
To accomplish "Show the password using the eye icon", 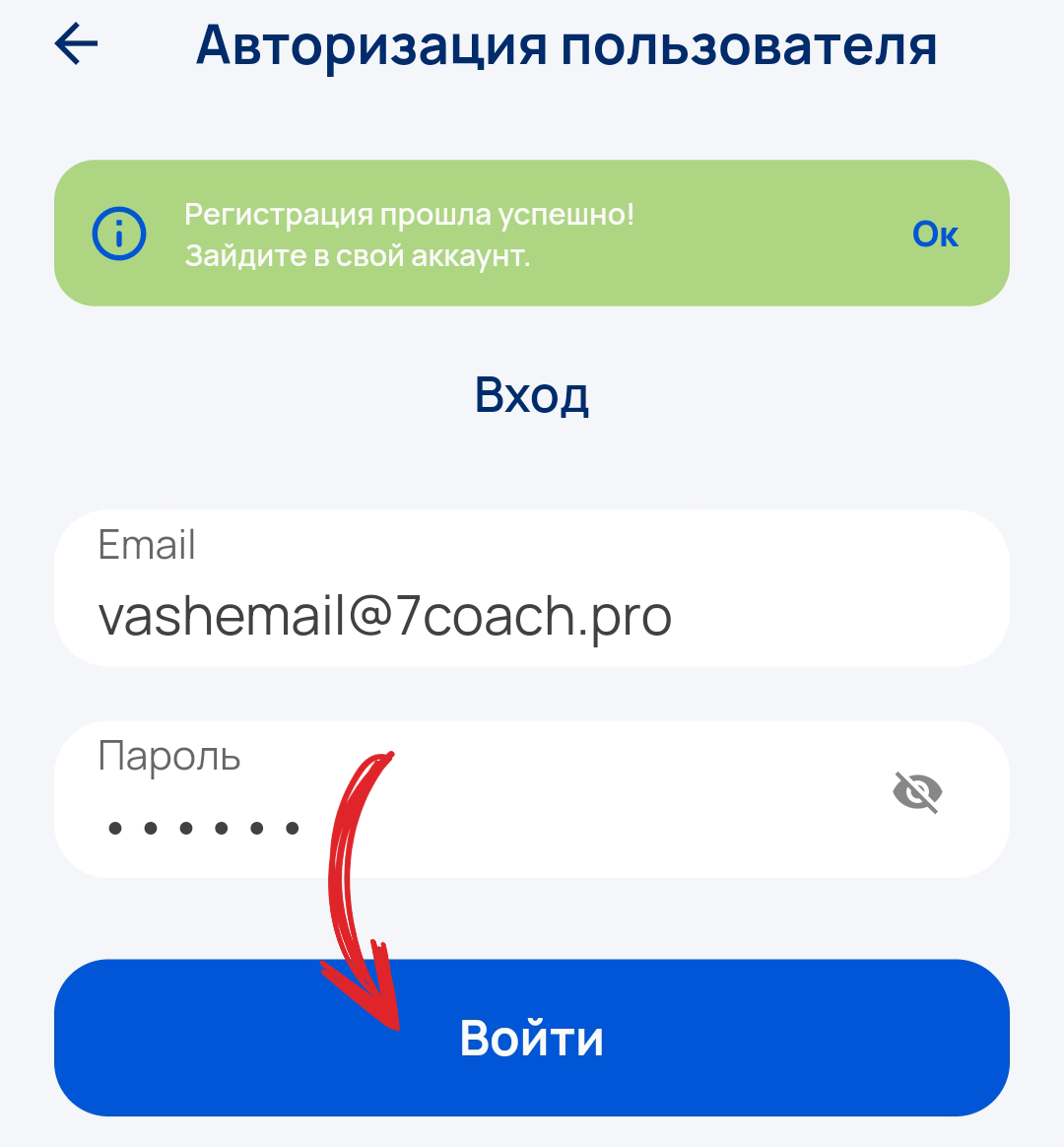I will [x=917, y=791].
